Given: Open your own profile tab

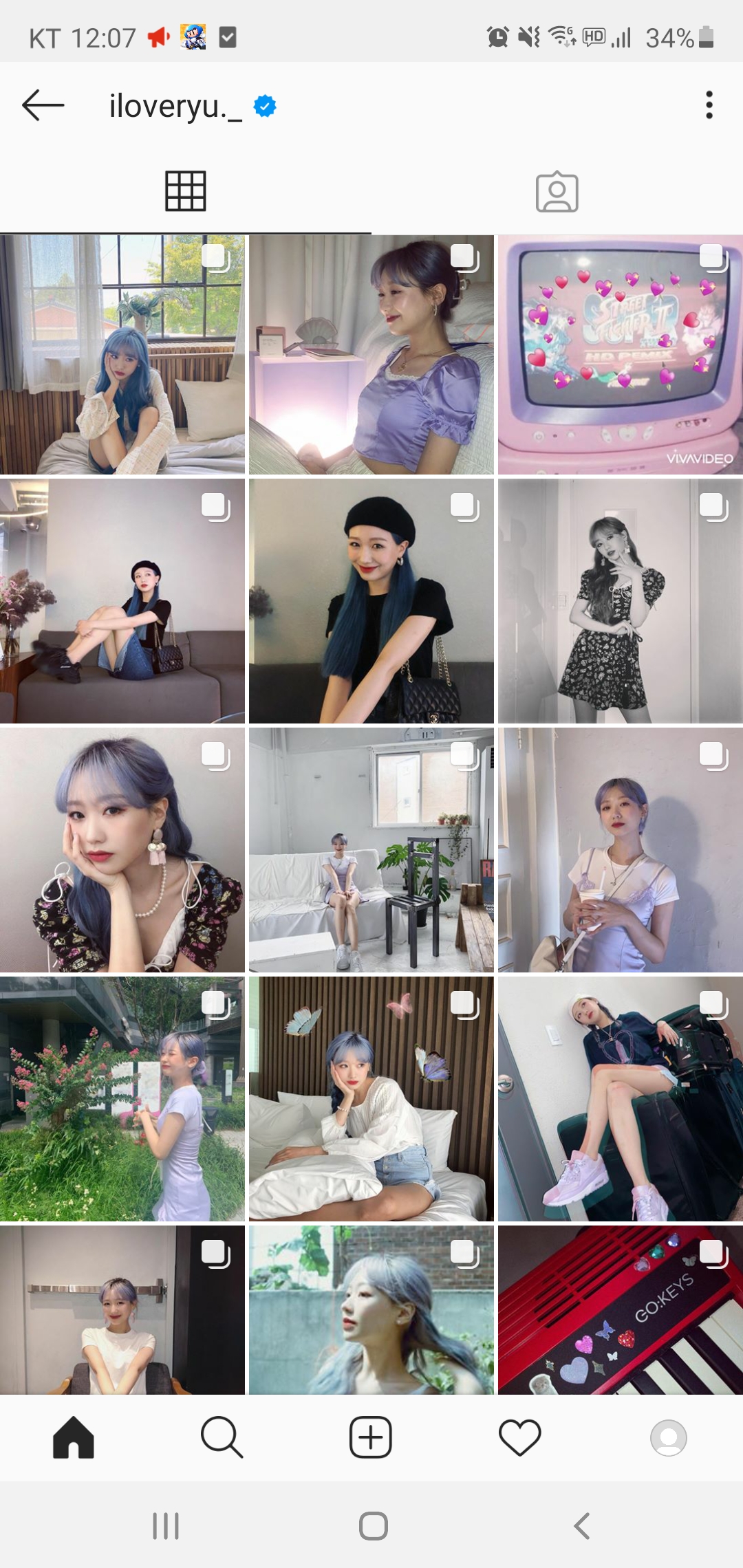Looking at the screenshot, I should [668, 1437].
